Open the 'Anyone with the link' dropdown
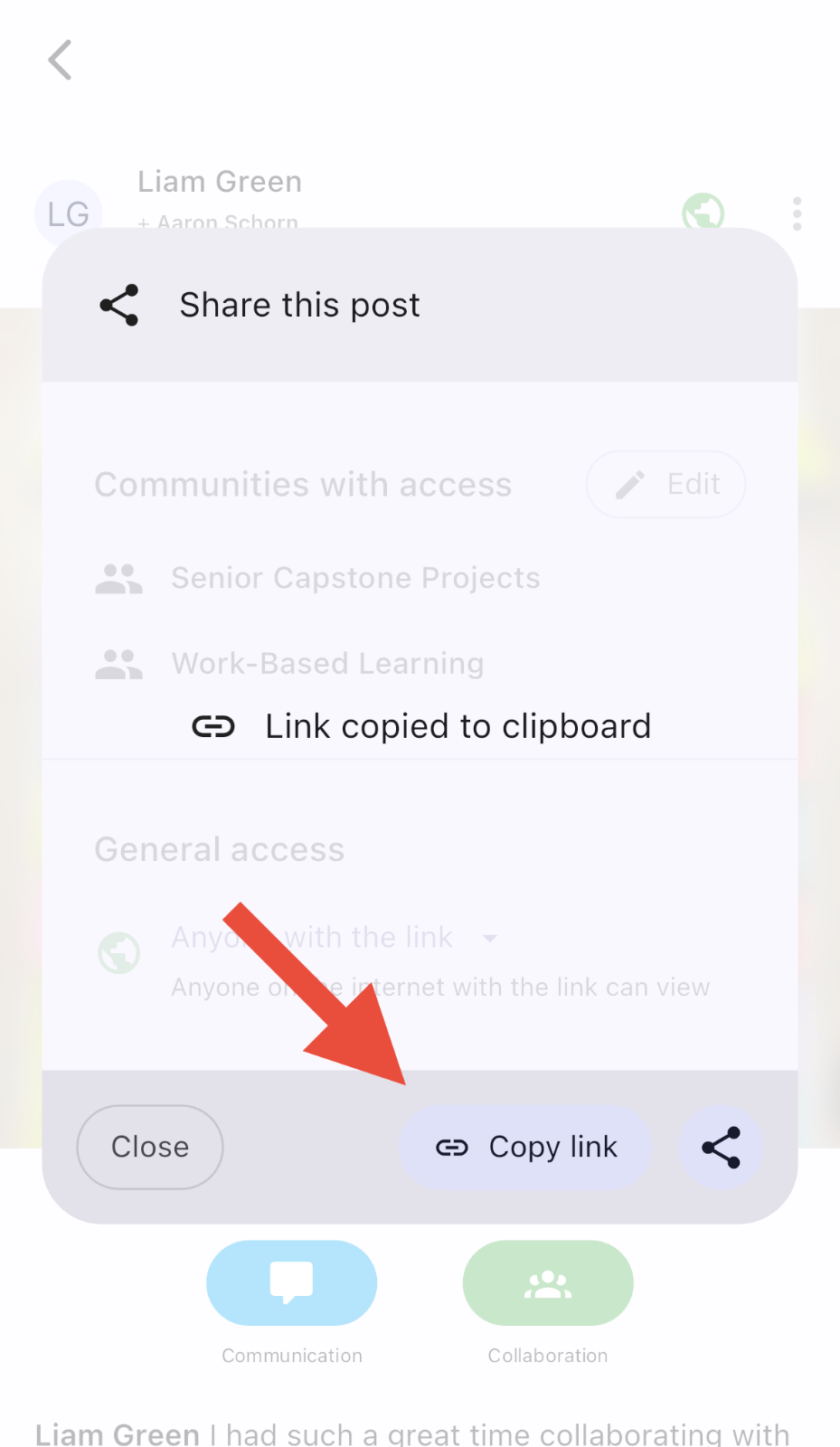The image size is (840, 1447). (x=489, y=938)
